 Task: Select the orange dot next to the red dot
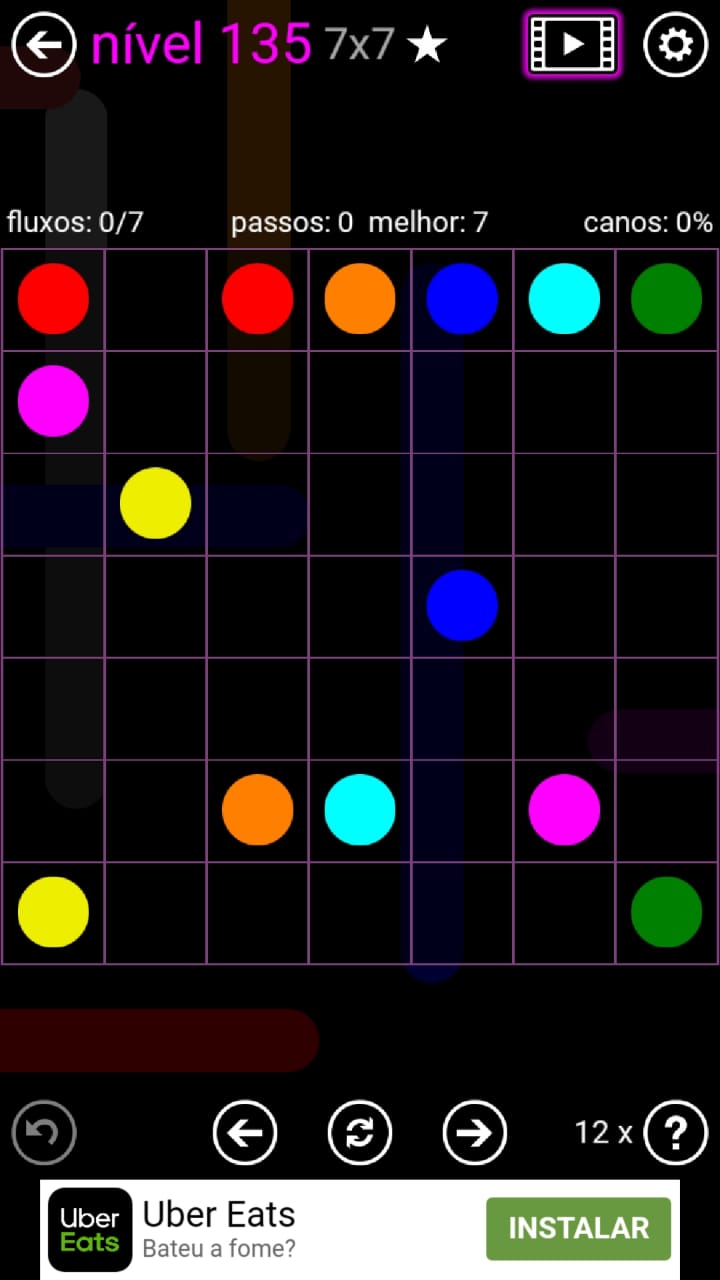pyautogui.click(x=360, y=299)
